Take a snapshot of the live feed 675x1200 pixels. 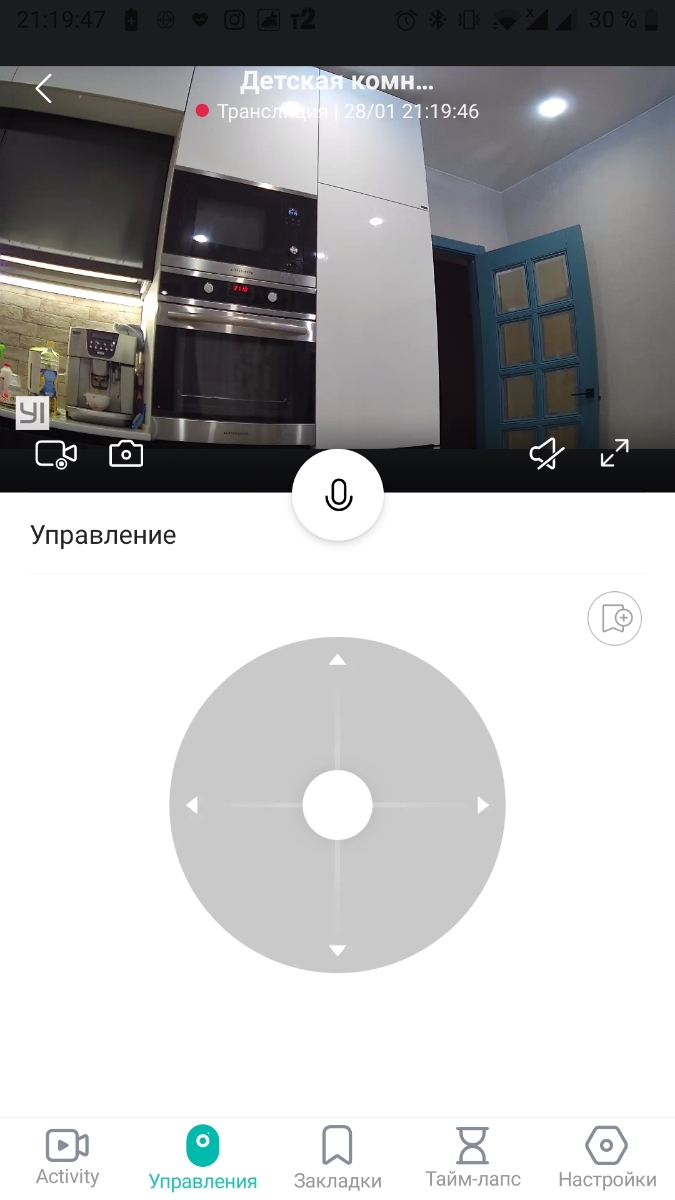[126, 454]
